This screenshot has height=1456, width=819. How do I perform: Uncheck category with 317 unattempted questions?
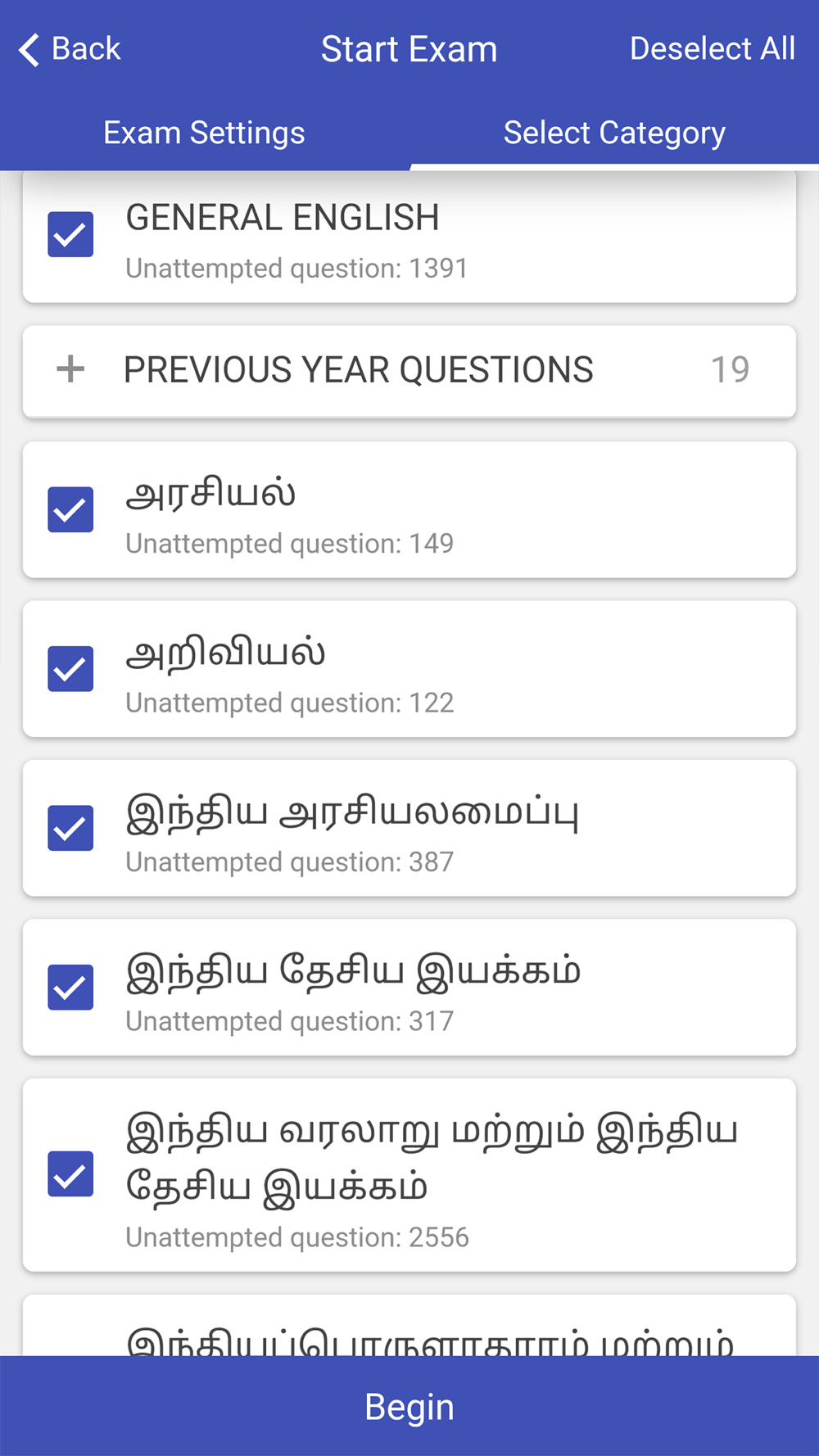pos(70,988)
